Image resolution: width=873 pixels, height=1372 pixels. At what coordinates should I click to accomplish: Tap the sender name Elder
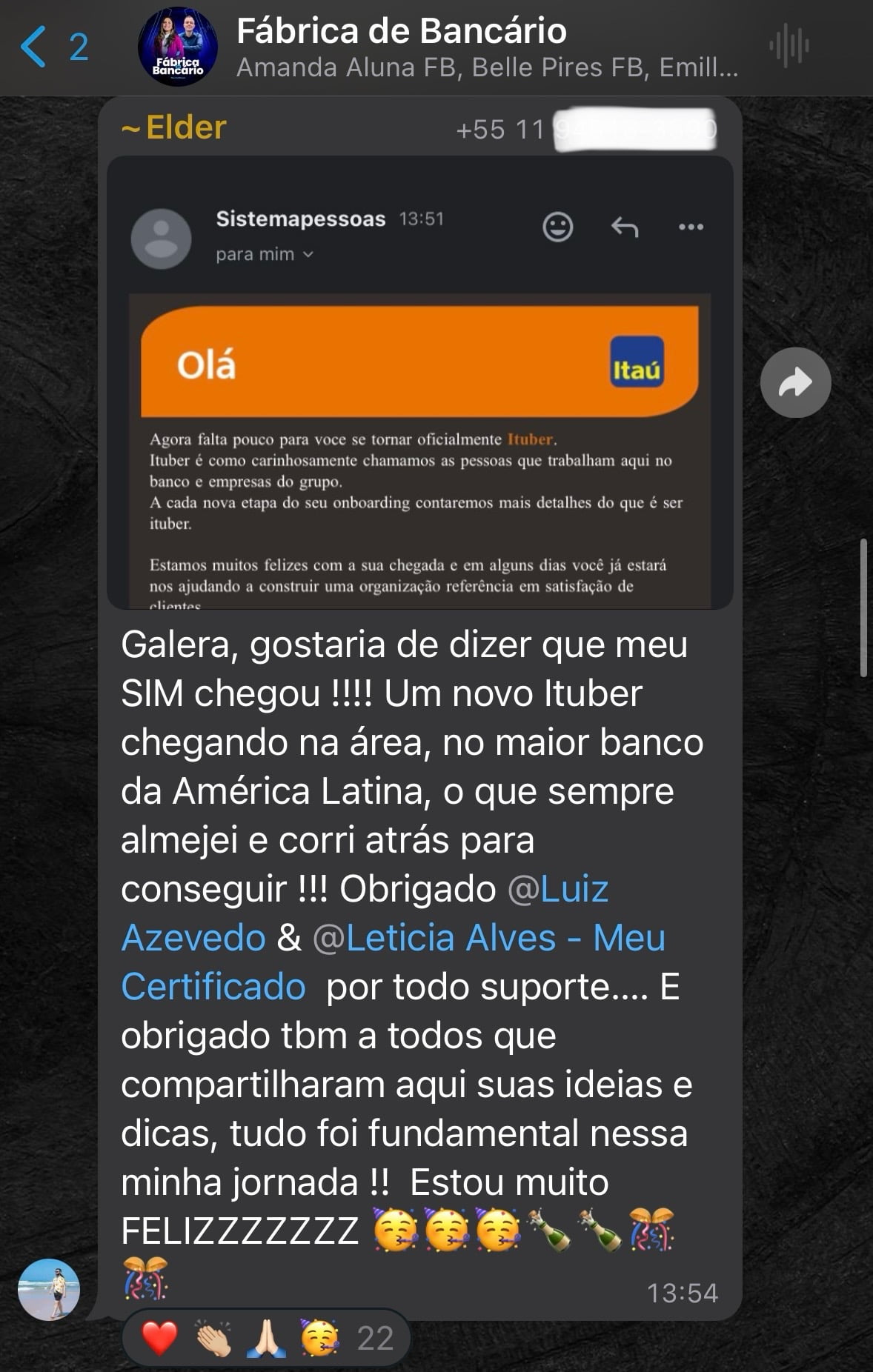click(x=185, y=127)
